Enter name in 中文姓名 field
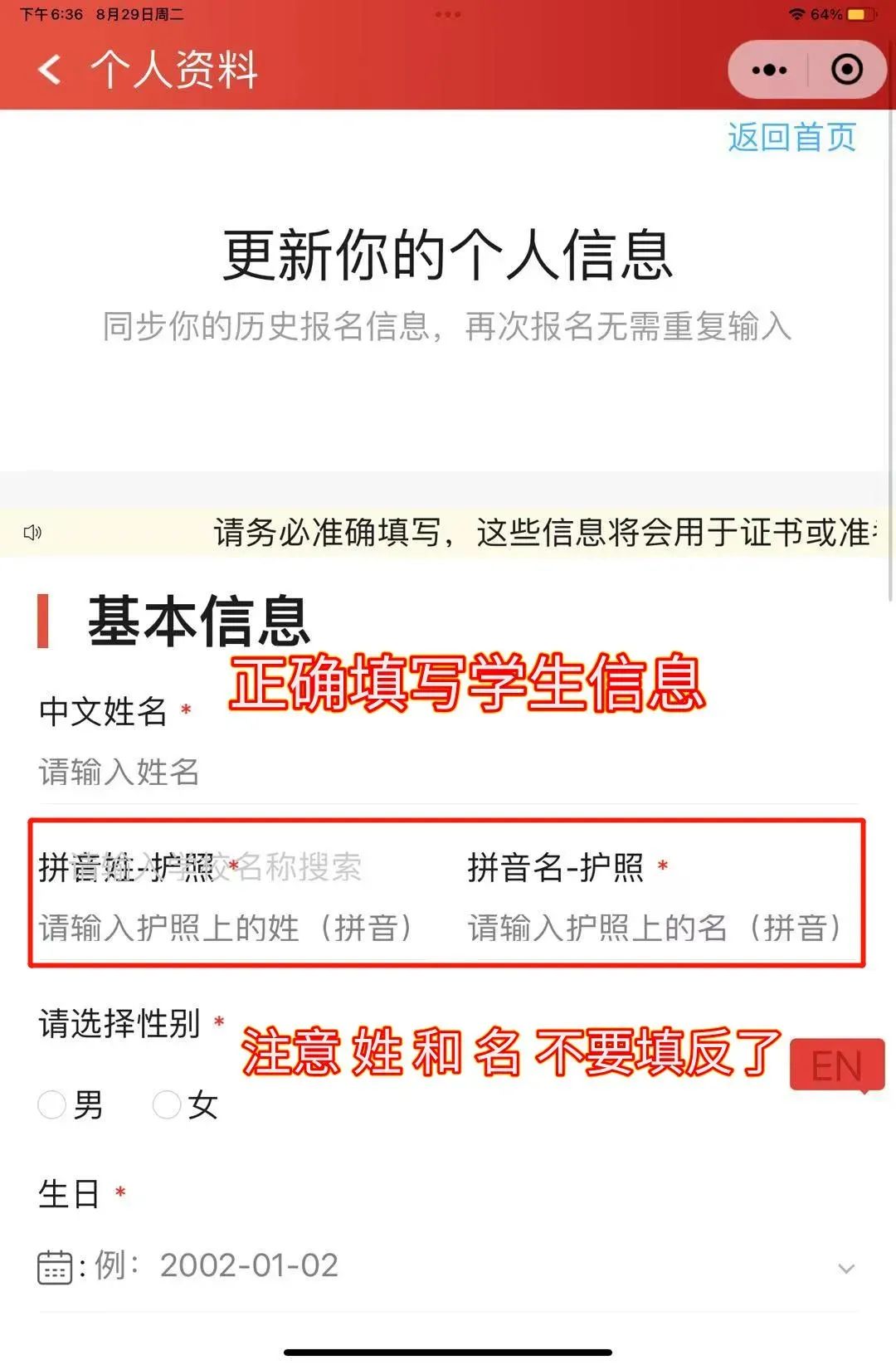Viewport: 896px width, 1365px height. 448,773
